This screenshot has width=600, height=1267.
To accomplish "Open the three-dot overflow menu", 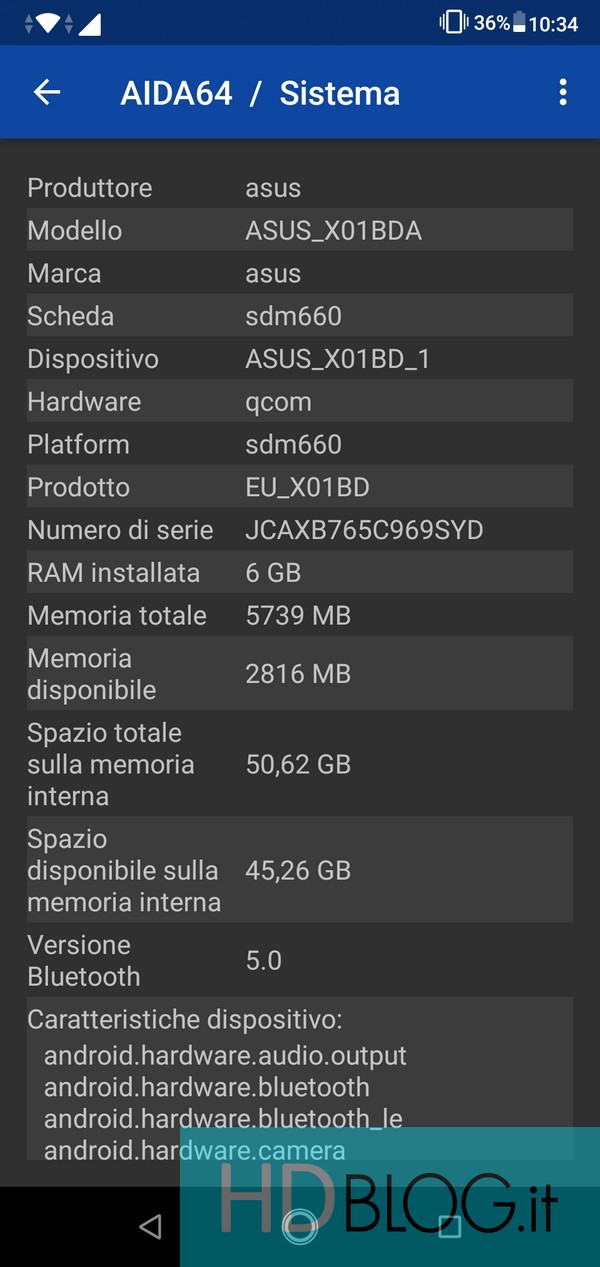I will pyautogui.click(x=563, y=93).
